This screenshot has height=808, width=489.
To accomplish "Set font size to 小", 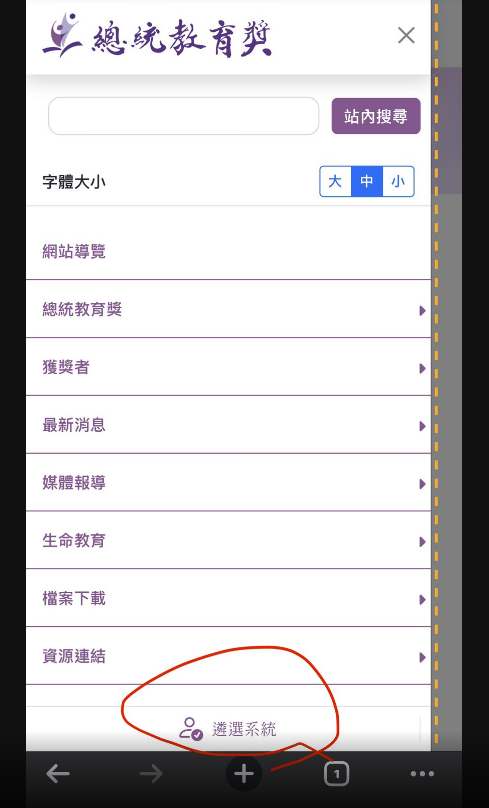I will [398, 181].
